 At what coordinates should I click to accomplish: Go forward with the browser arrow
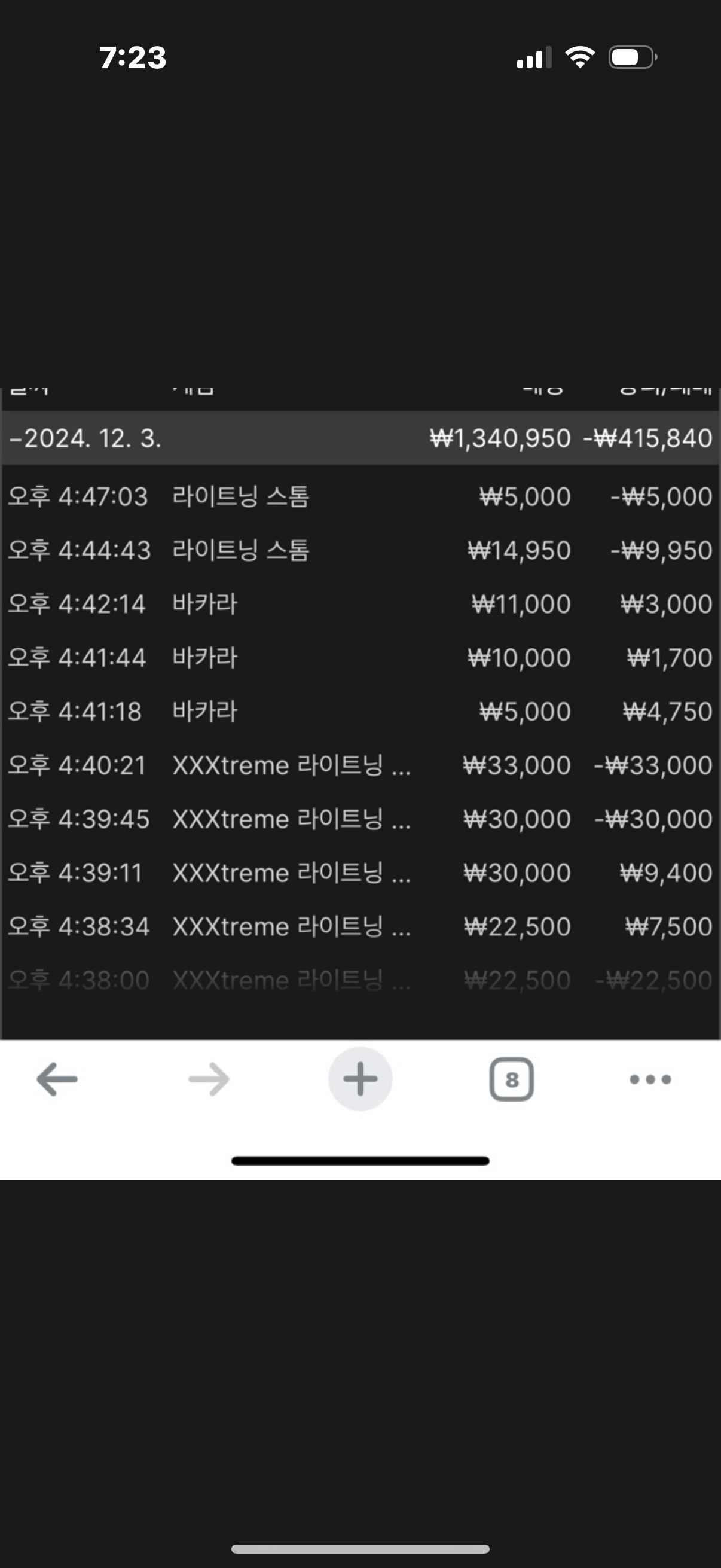[x=209, y=1079]
